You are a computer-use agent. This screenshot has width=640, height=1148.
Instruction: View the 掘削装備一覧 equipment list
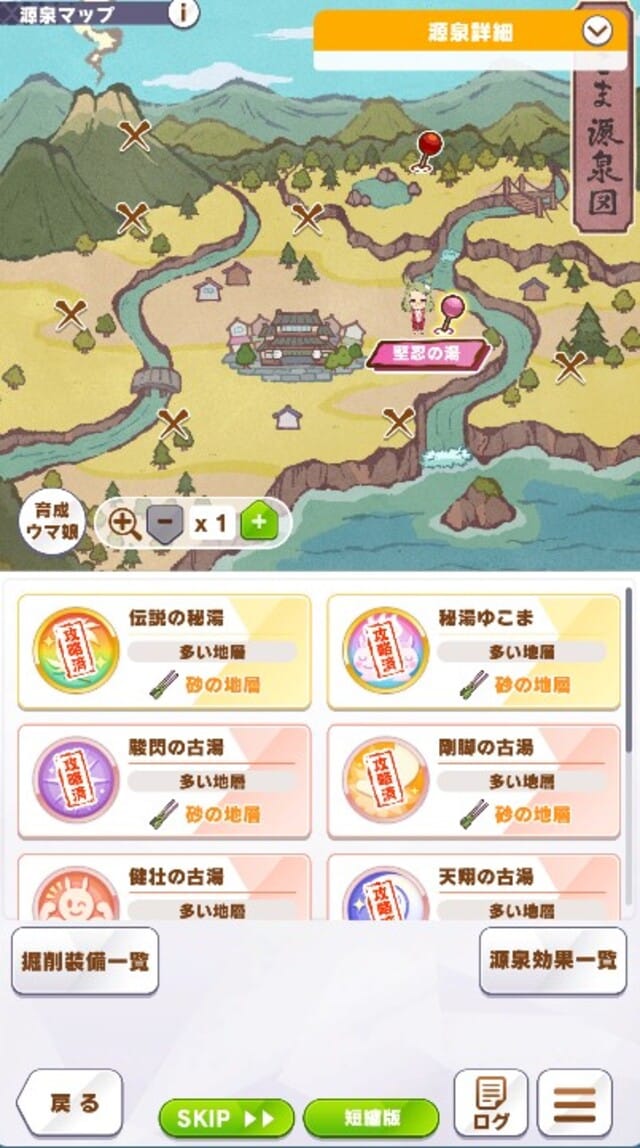[85, 960]
